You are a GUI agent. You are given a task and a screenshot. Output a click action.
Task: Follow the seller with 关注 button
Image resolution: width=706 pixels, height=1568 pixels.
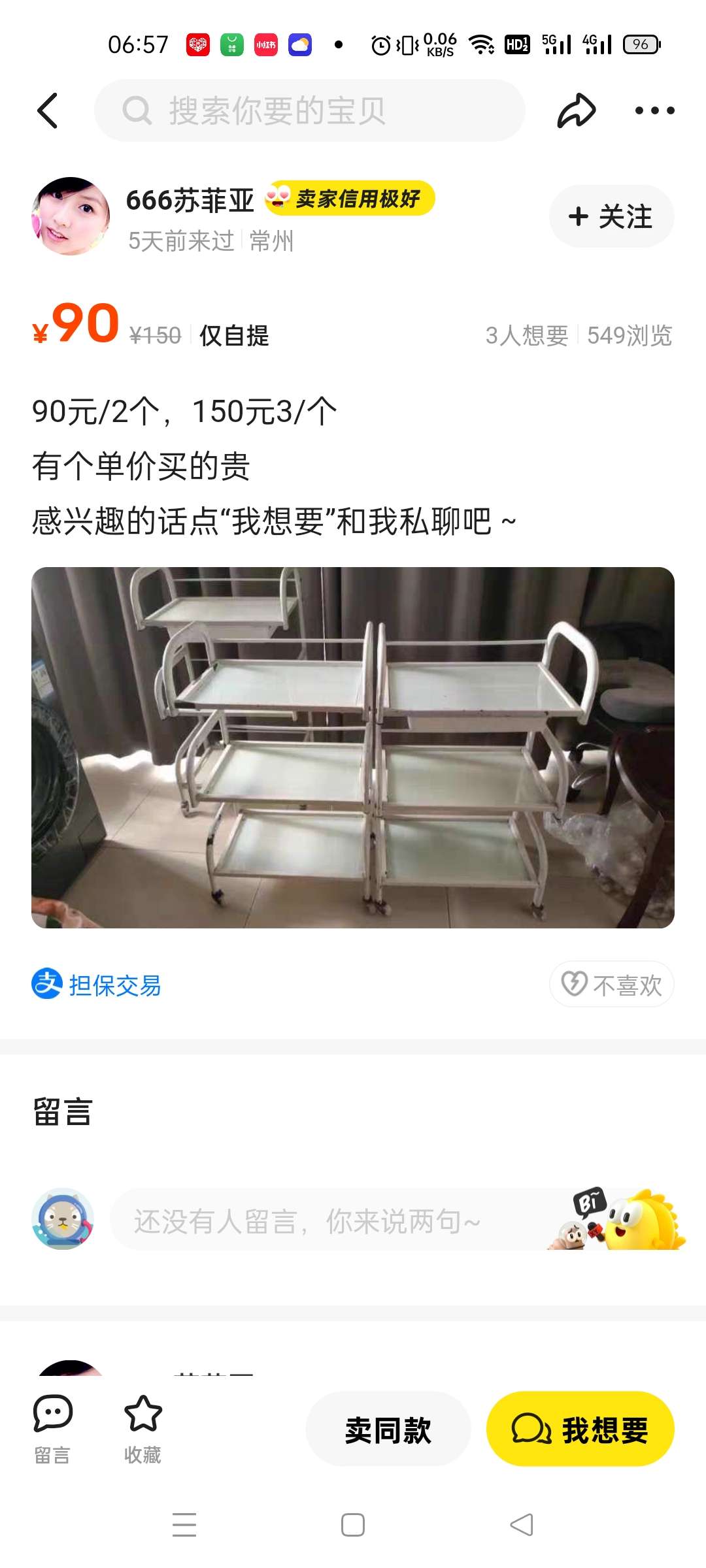click(611, 217)
